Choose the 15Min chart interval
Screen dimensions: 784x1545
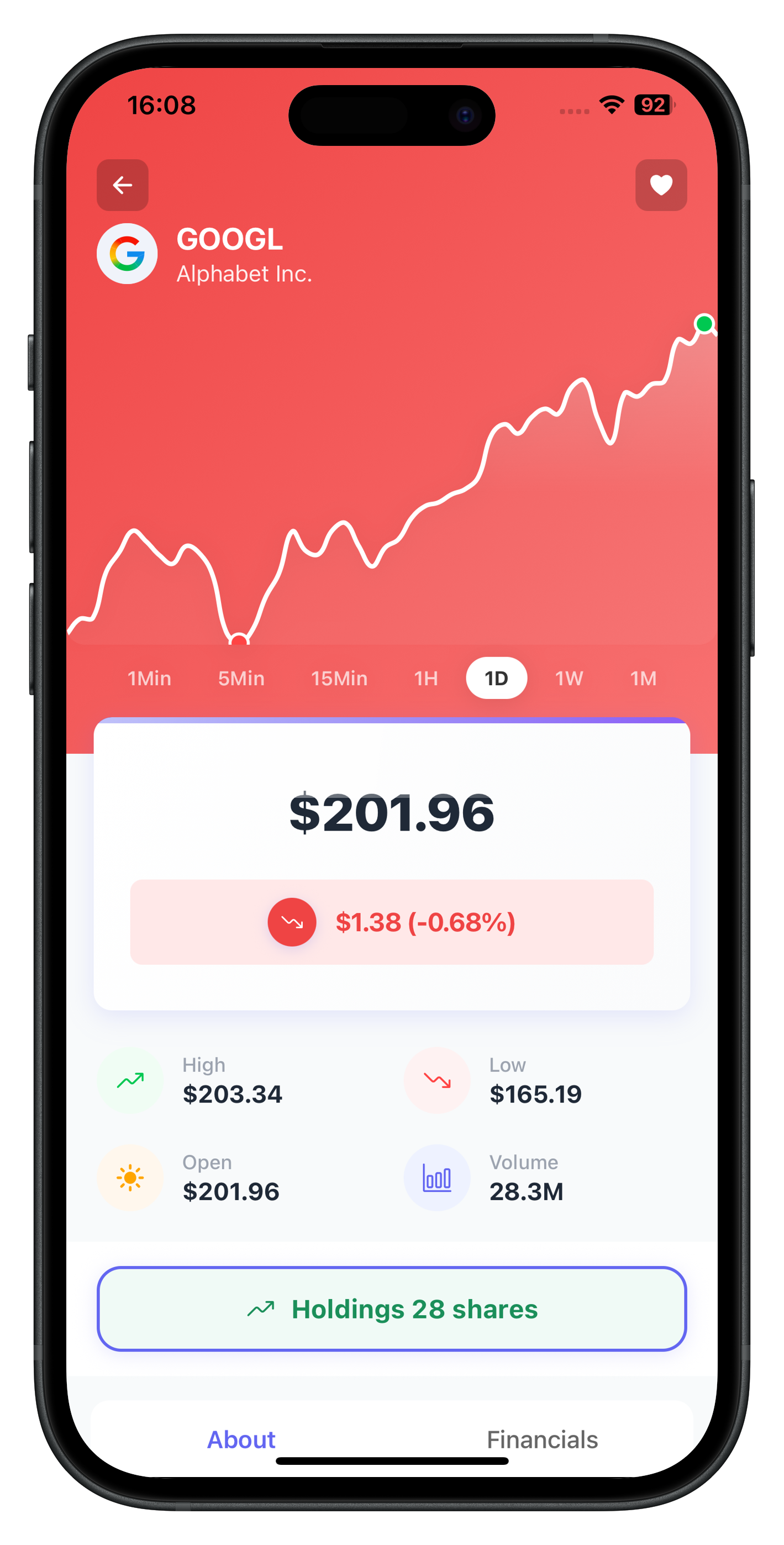[x=339, y=679]
